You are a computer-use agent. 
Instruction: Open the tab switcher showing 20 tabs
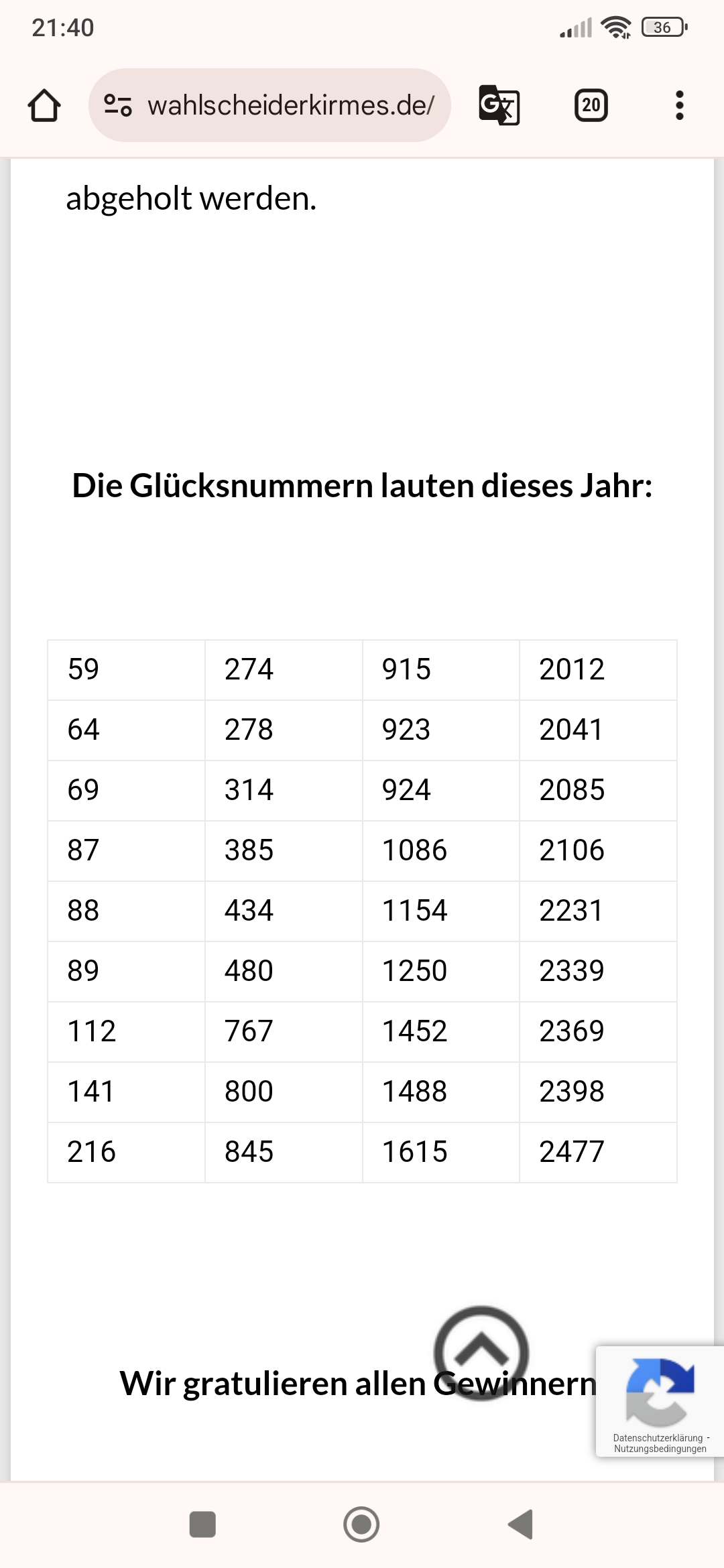point(591,105)
